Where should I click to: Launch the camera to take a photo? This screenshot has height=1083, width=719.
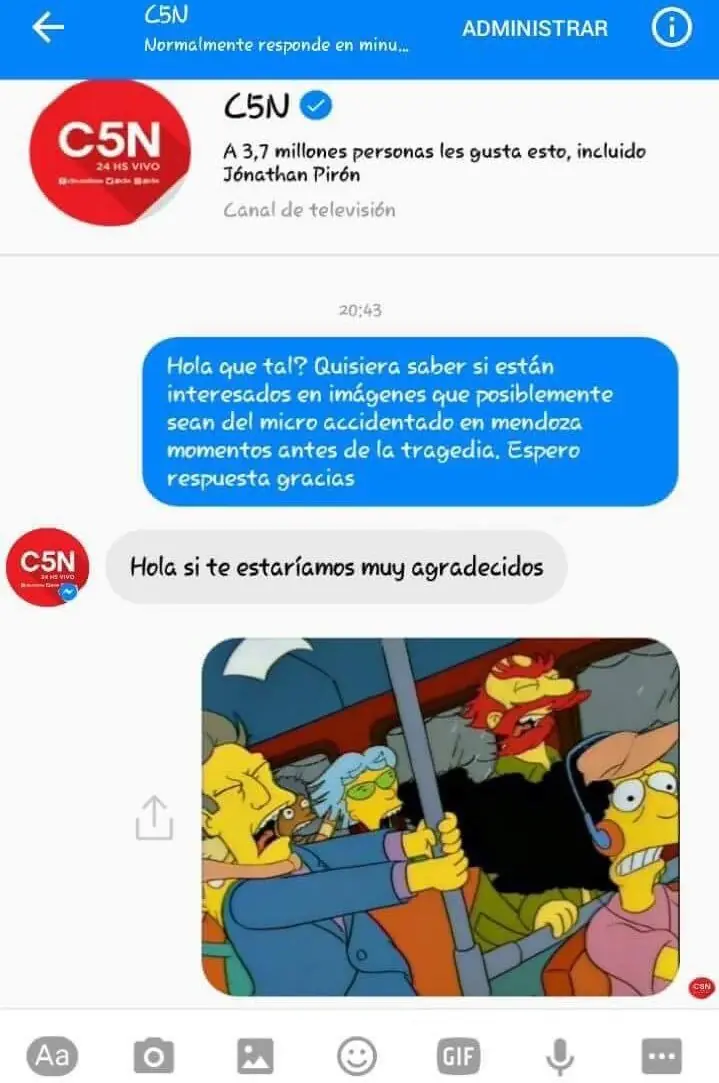pos(153,1055)
